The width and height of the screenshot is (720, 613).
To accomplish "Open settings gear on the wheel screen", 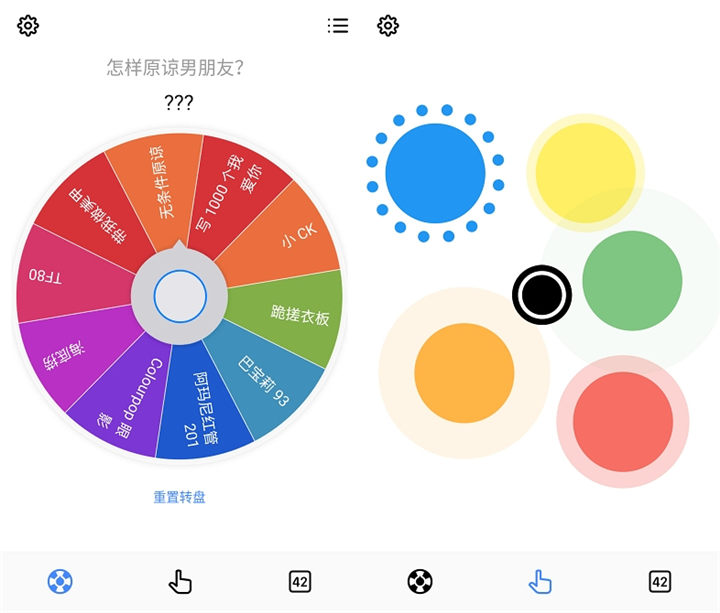I will click(28, 26).
